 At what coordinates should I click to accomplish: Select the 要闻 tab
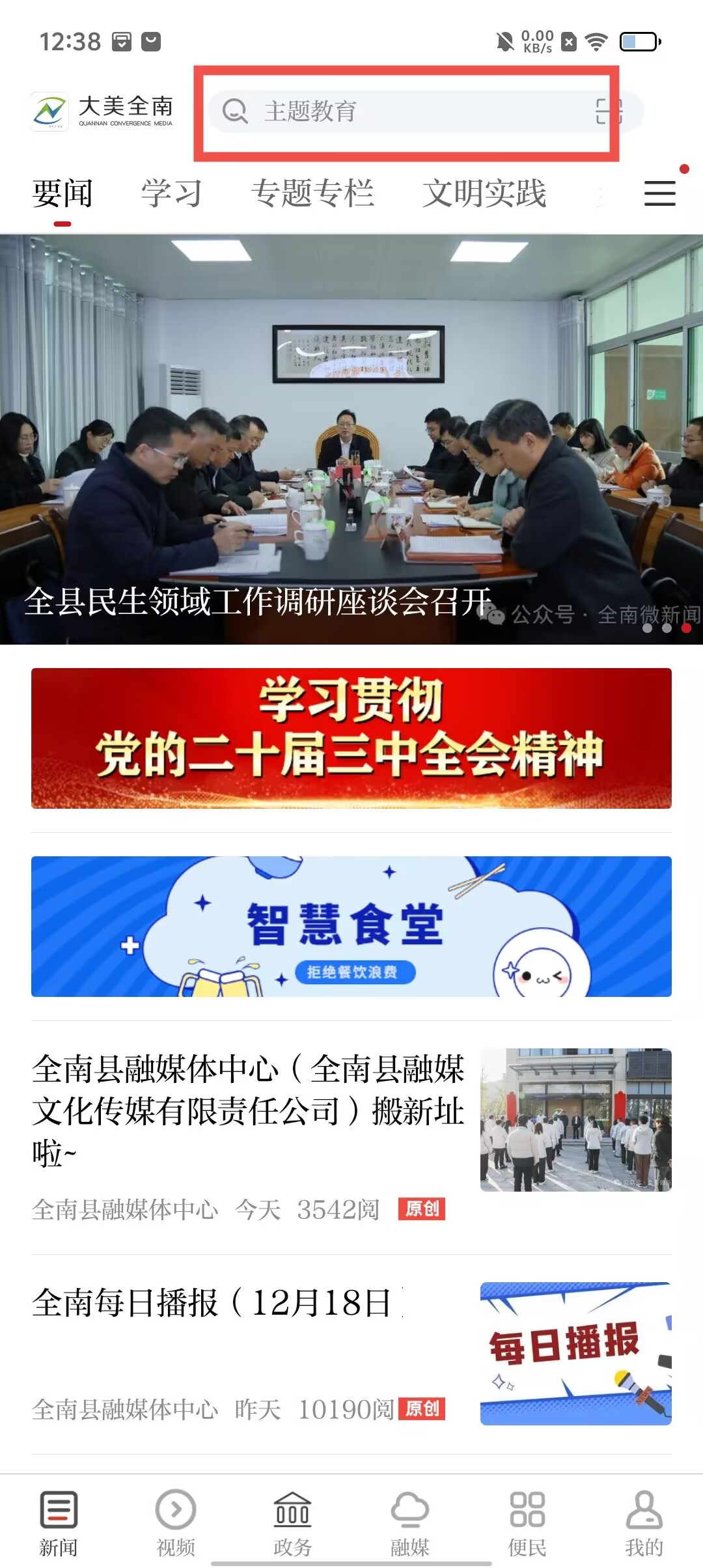coord(62,194)
